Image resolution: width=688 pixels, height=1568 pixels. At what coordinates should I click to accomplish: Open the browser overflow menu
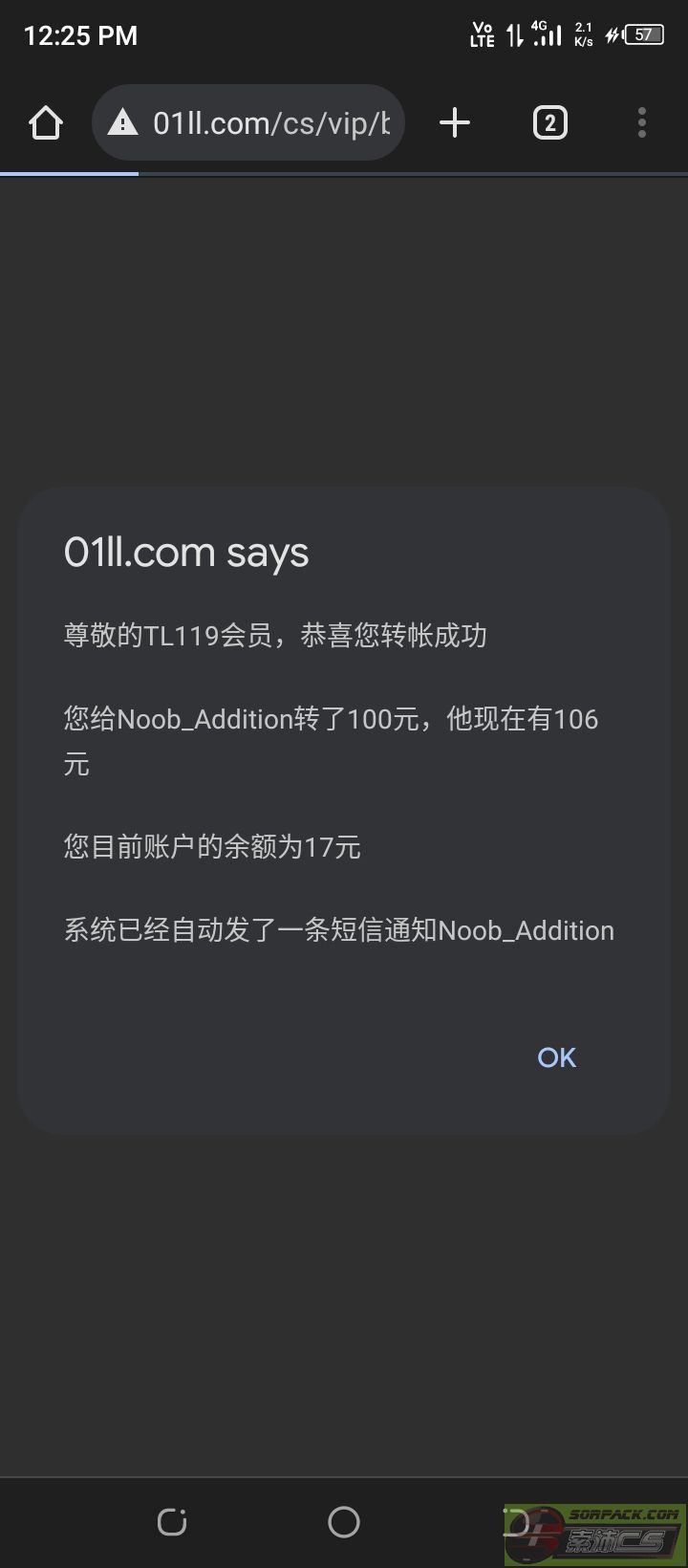coord(642,122)
